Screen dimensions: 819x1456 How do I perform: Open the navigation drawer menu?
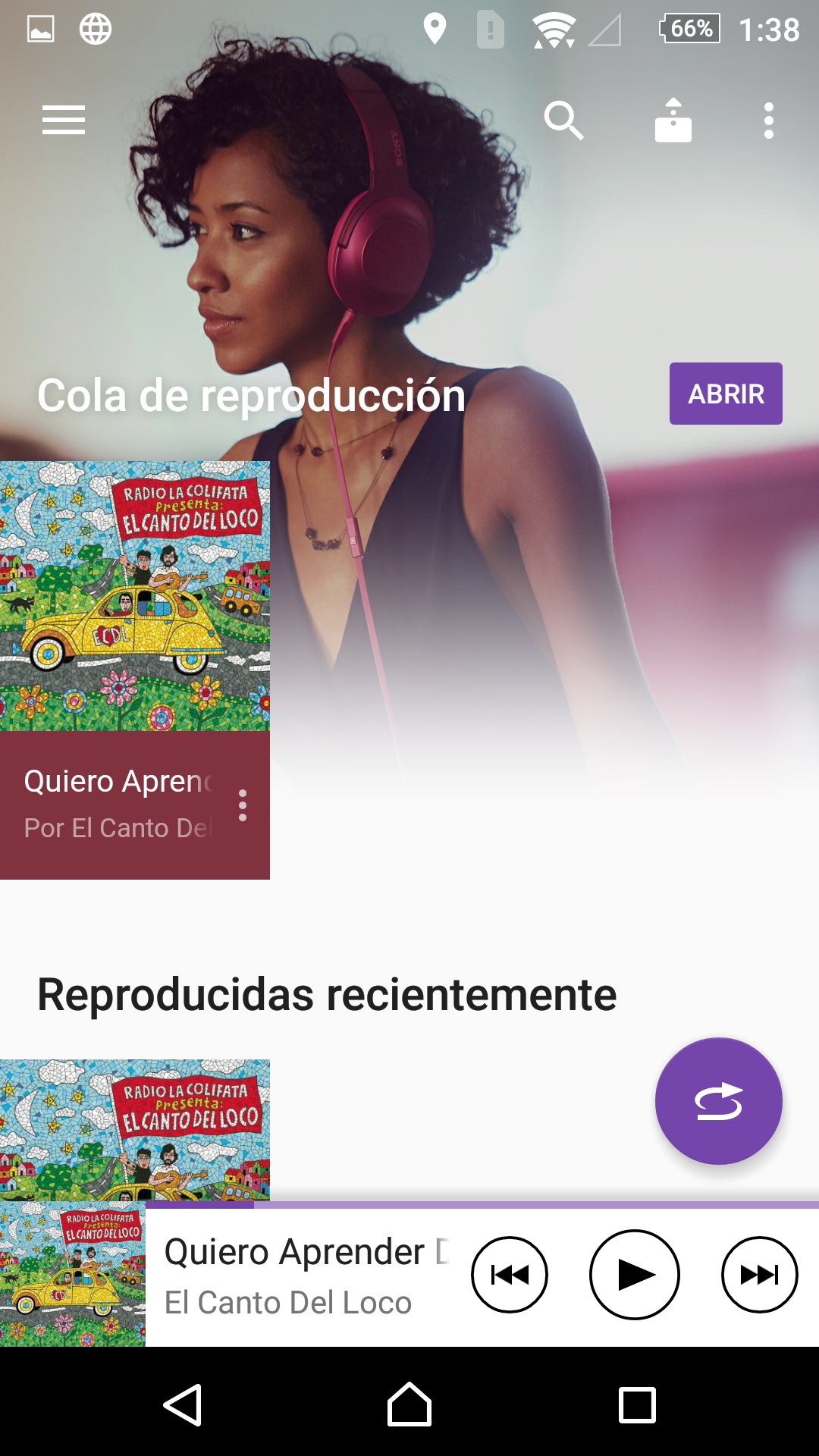(64, 121)
